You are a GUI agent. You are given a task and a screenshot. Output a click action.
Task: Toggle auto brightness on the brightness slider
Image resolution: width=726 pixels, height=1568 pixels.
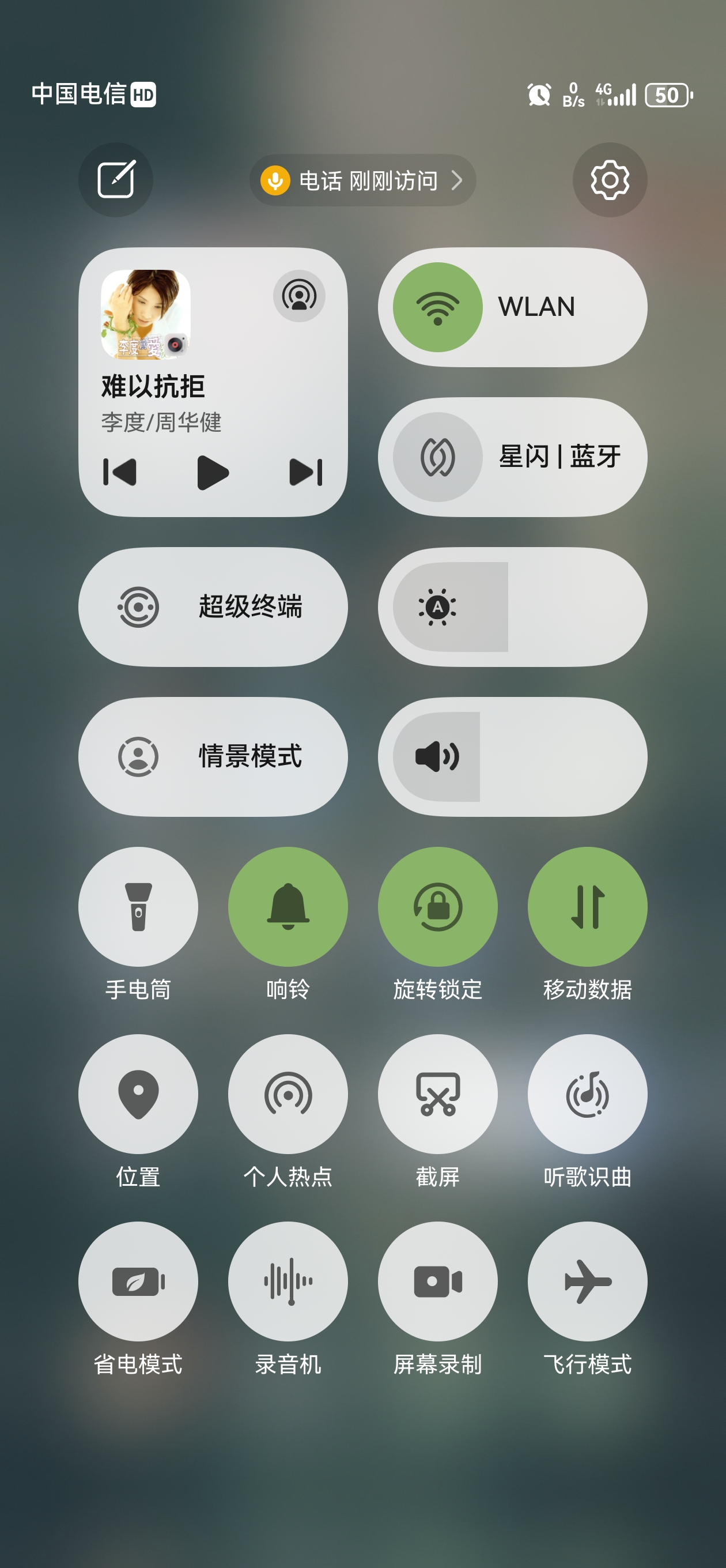point(437,607)
